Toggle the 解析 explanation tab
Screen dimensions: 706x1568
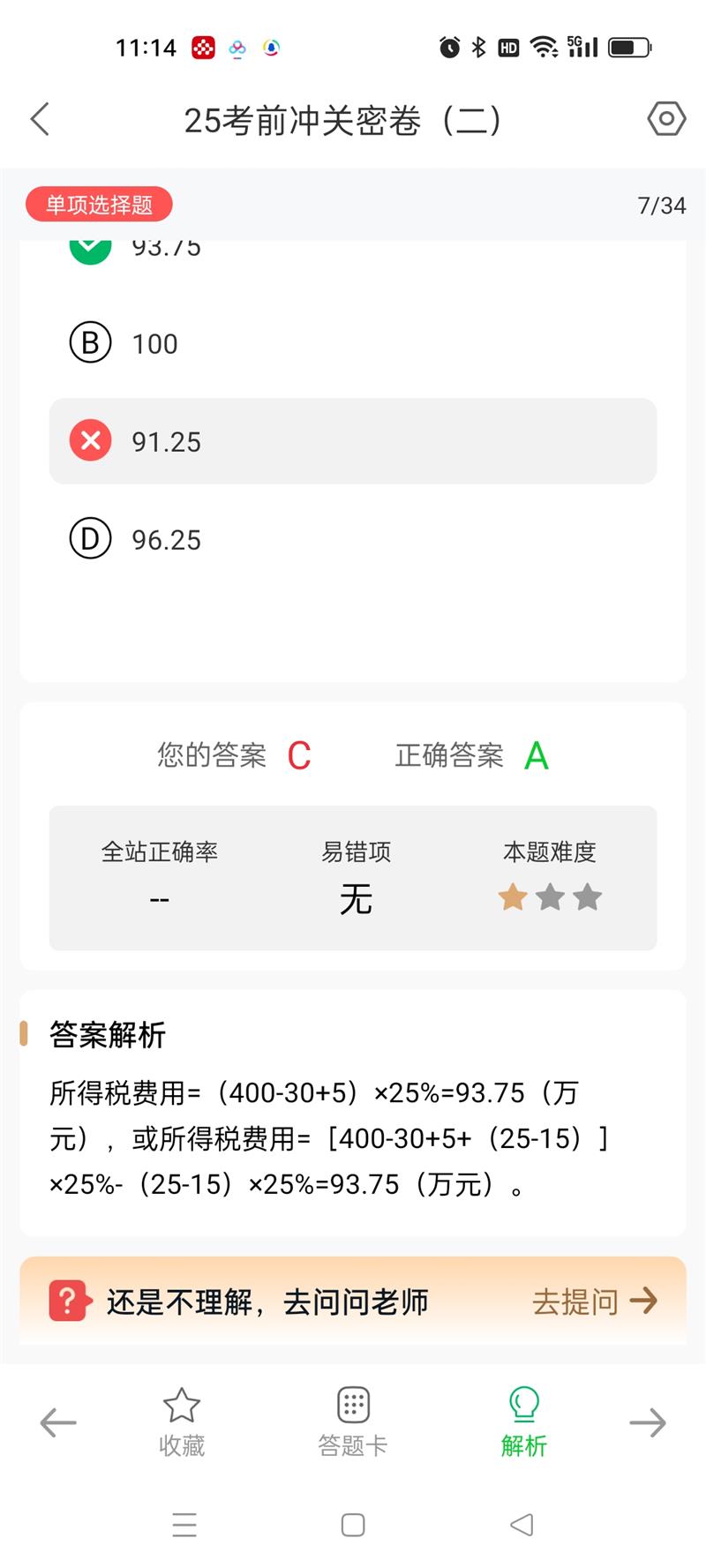point(524,1422)
